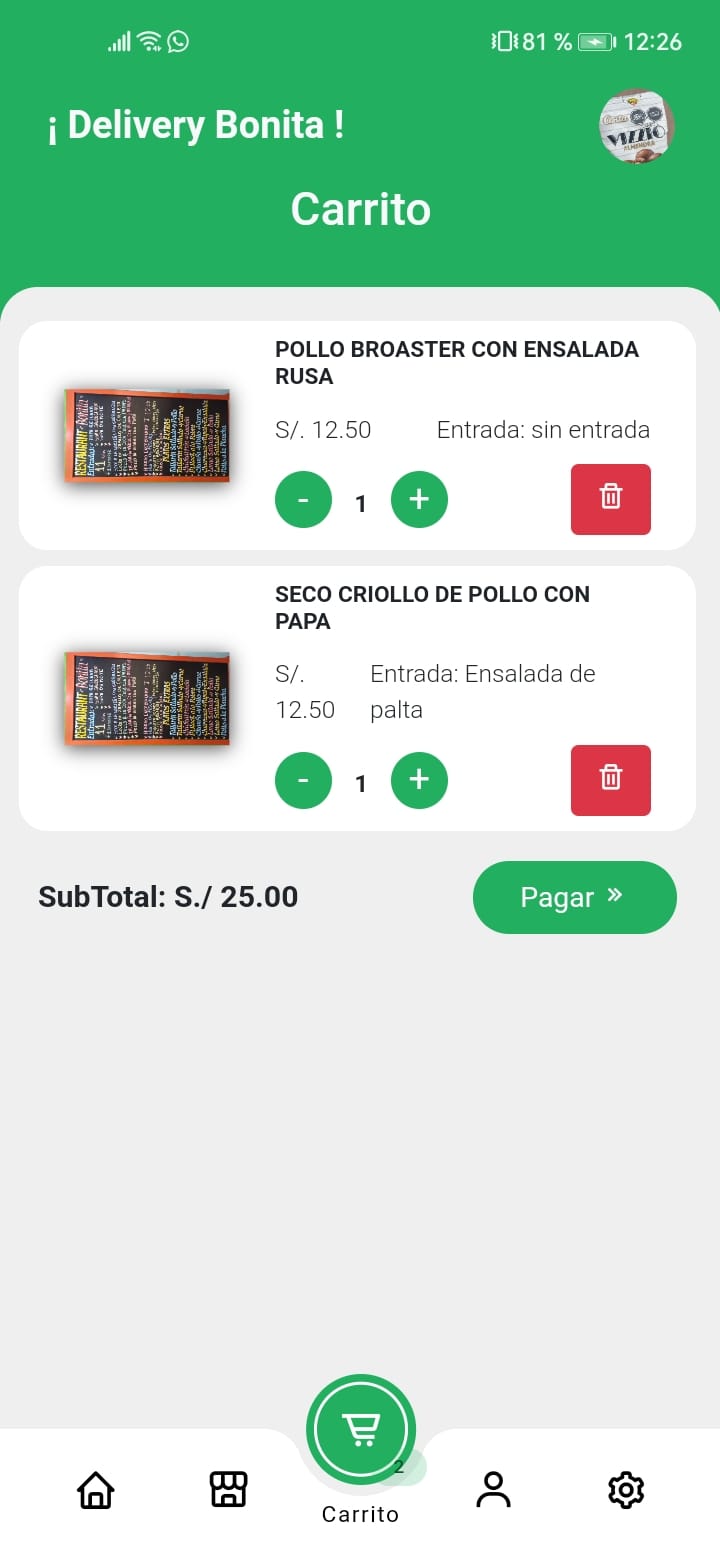Tap the Pagar button to checkout
The image size is (720, 1560).
pos(575,897)
